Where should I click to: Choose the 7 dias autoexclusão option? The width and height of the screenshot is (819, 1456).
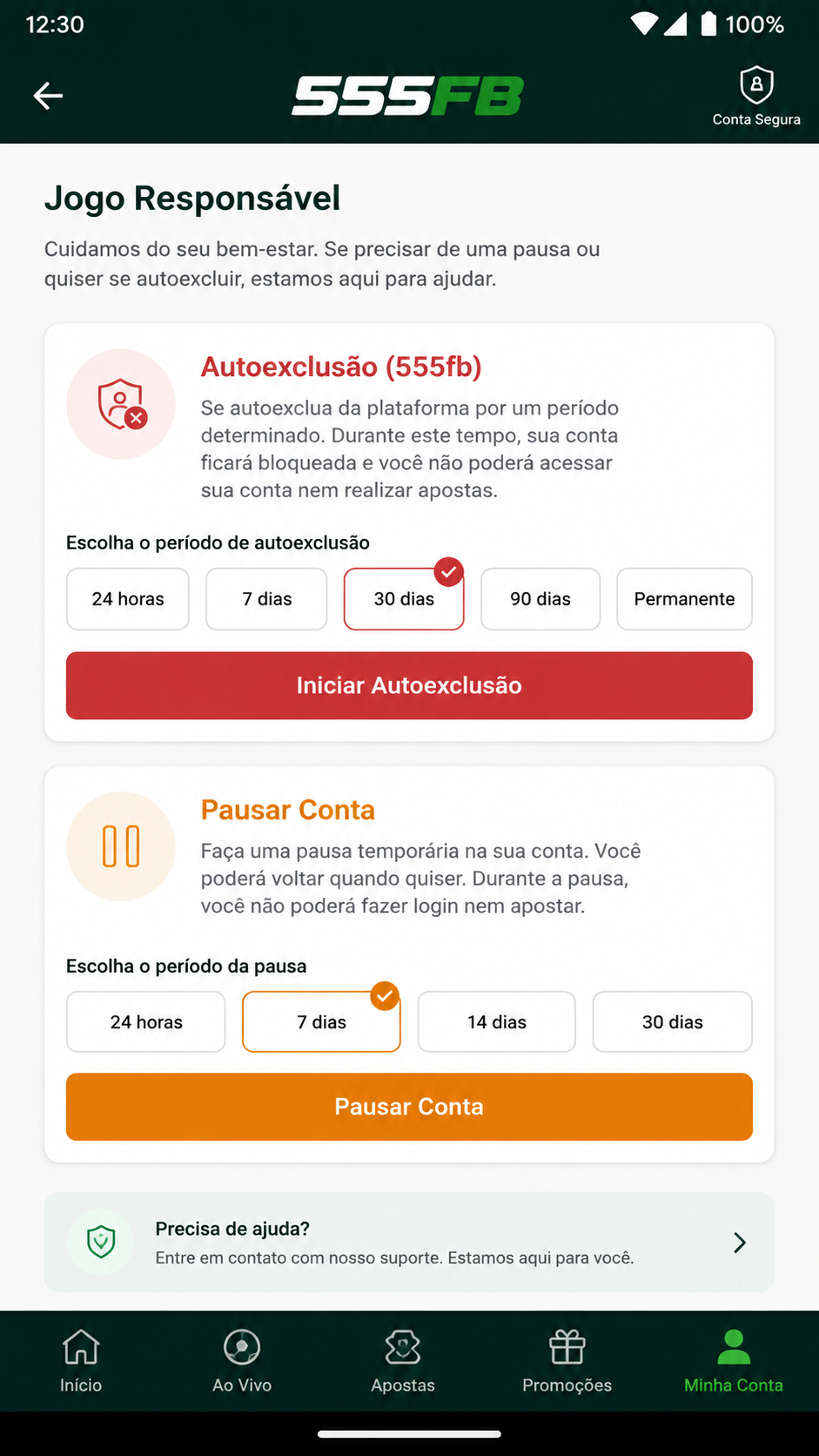266,599
